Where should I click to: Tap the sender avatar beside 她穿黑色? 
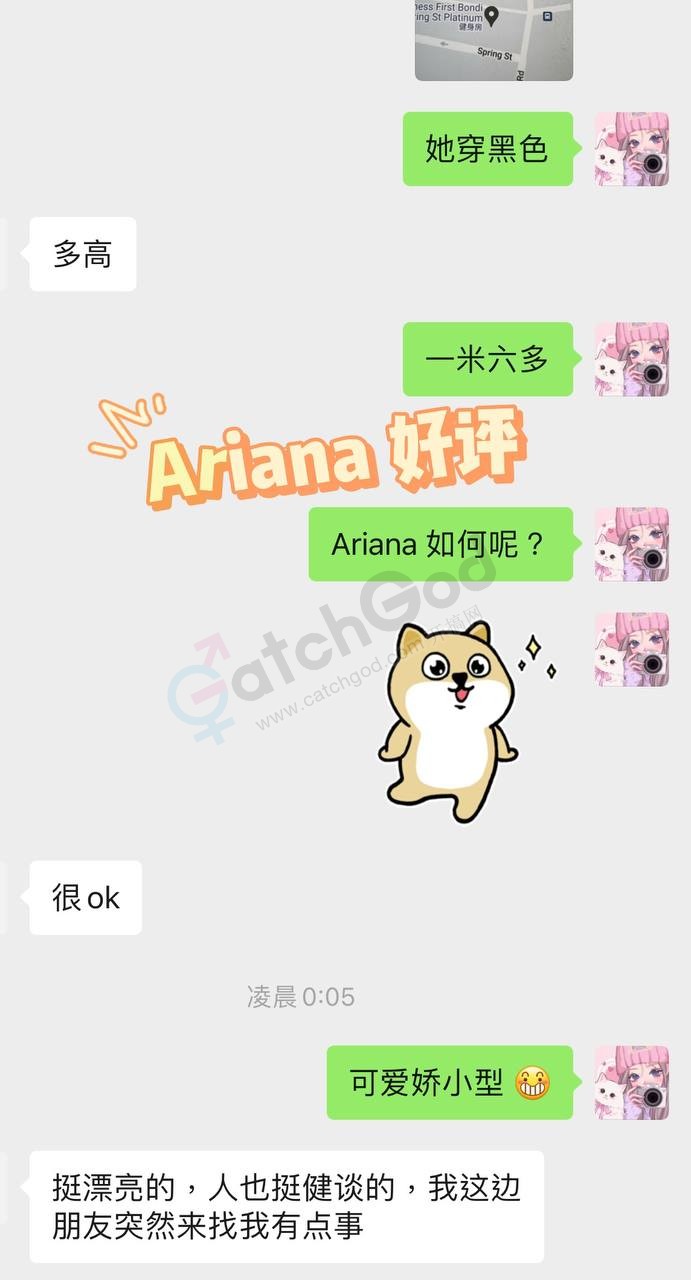(631, 149)
